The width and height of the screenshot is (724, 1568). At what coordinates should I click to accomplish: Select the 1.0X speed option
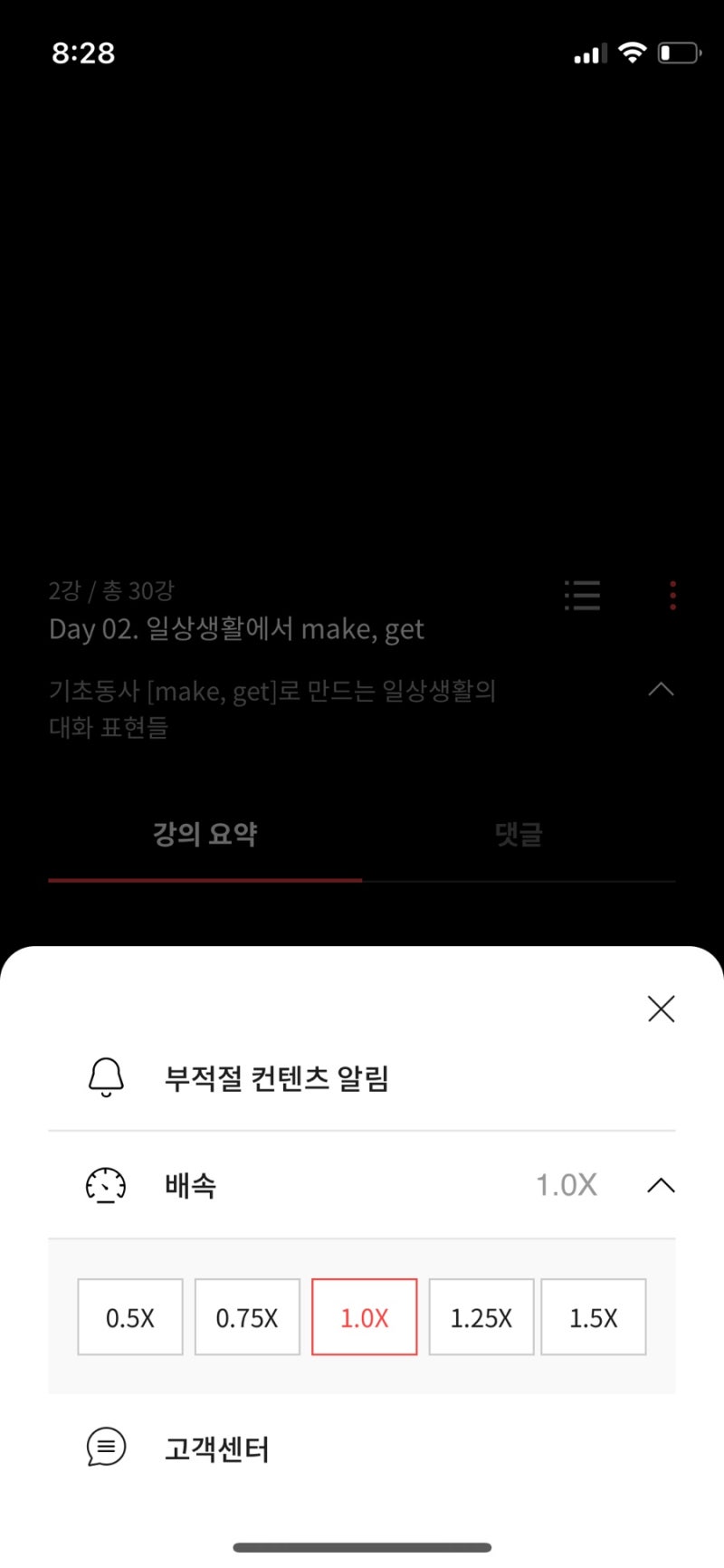(364, 1317)
